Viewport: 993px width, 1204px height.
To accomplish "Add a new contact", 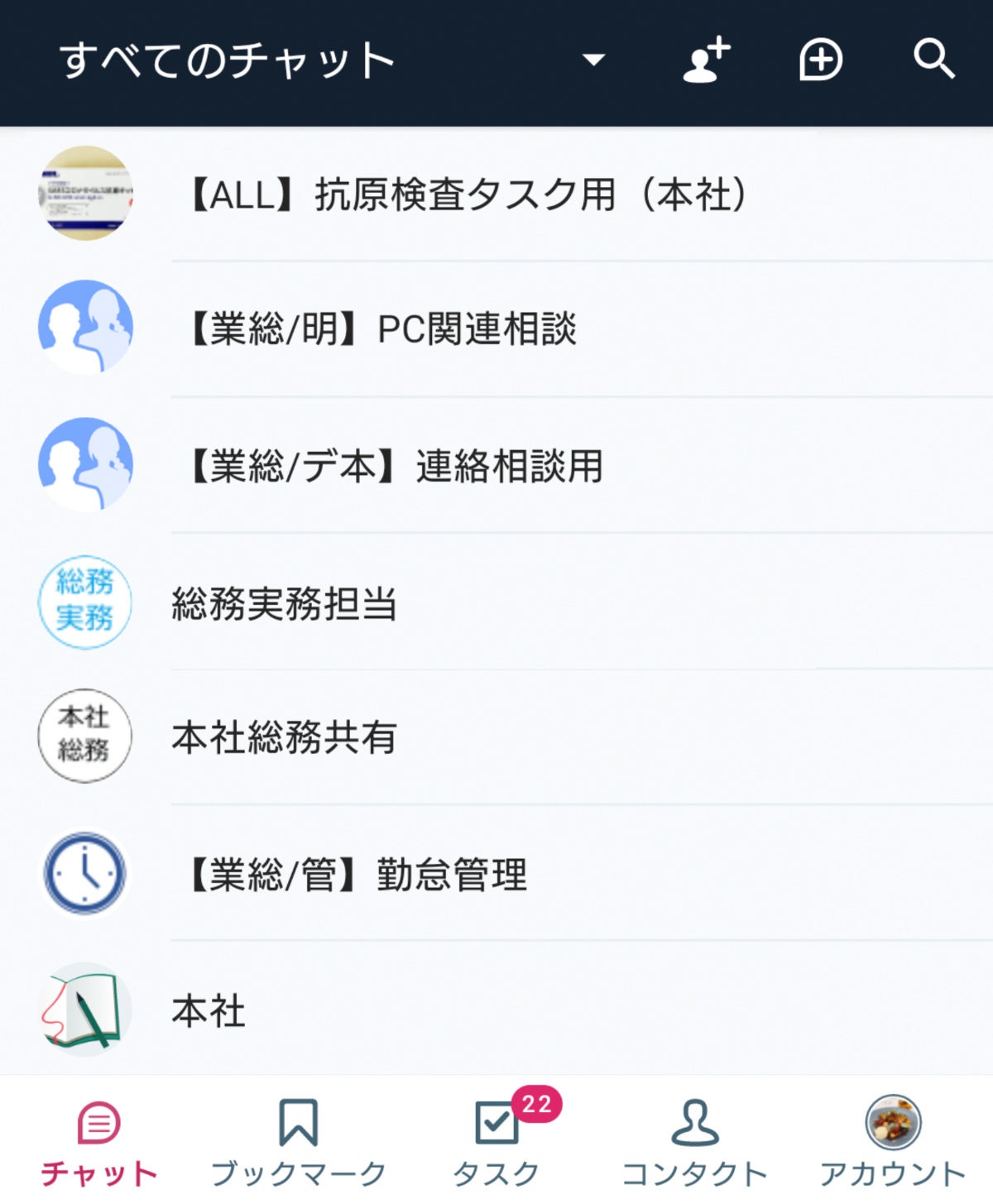I will click(x=706, y=60).
